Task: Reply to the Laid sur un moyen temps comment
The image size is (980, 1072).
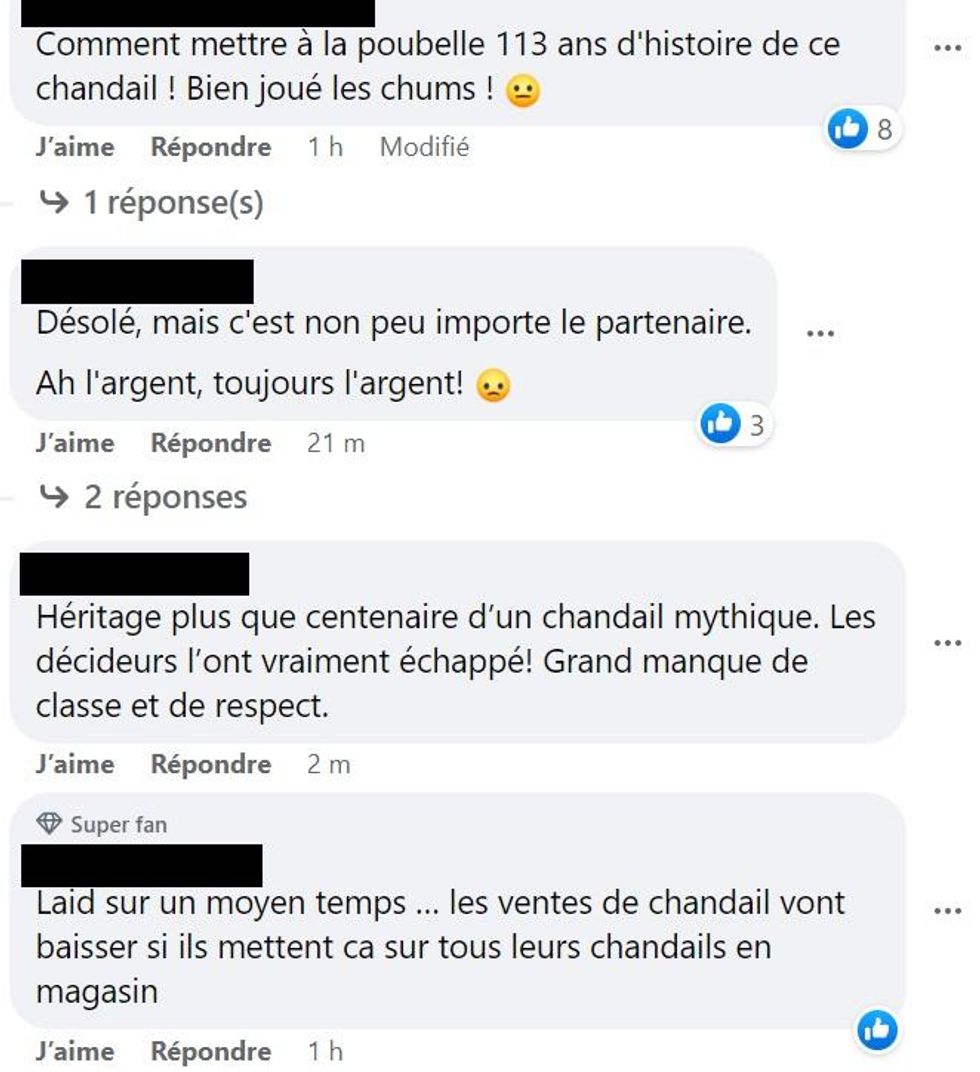Action: click(x=211, y=1052)
